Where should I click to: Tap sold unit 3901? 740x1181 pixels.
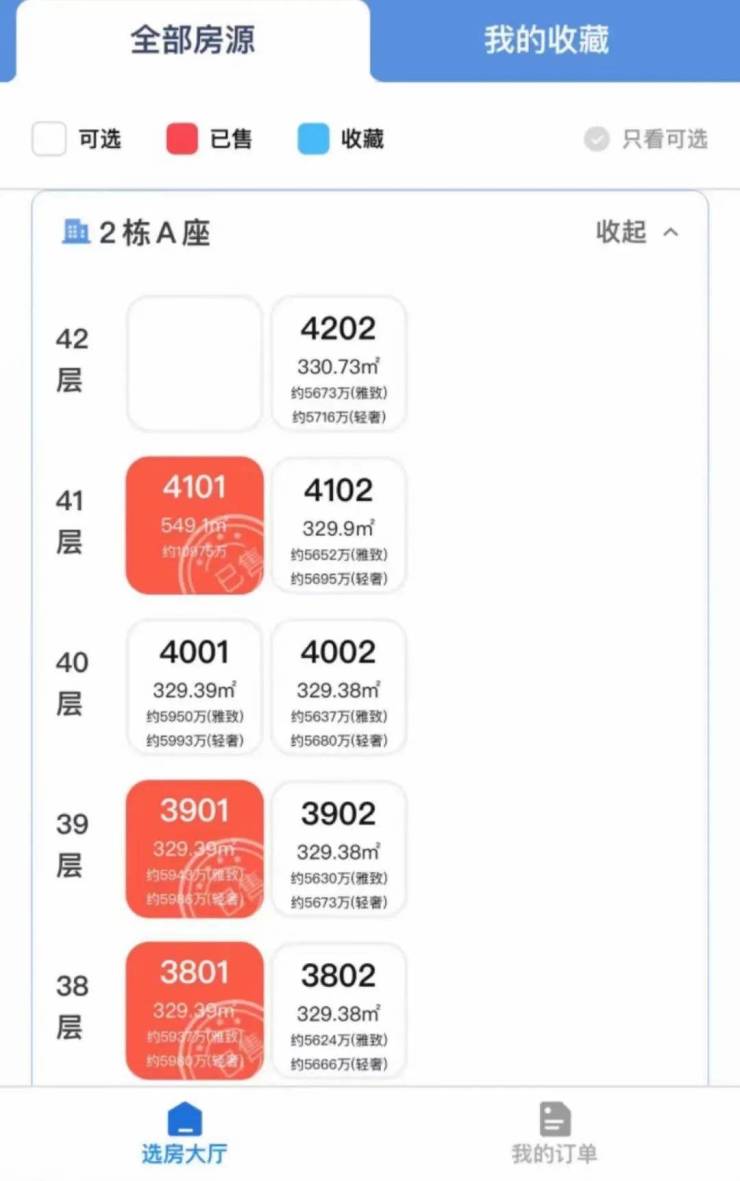point(195,849)
